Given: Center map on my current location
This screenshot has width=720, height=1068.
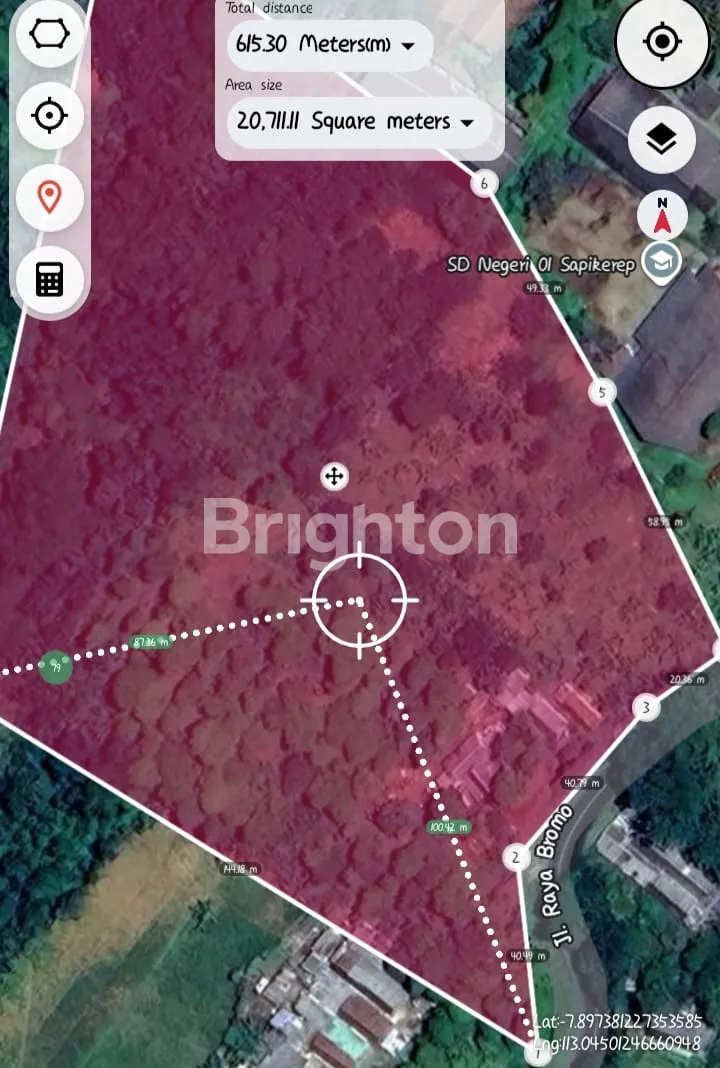Looking at the screenshot, I should [x=661, y=42].
